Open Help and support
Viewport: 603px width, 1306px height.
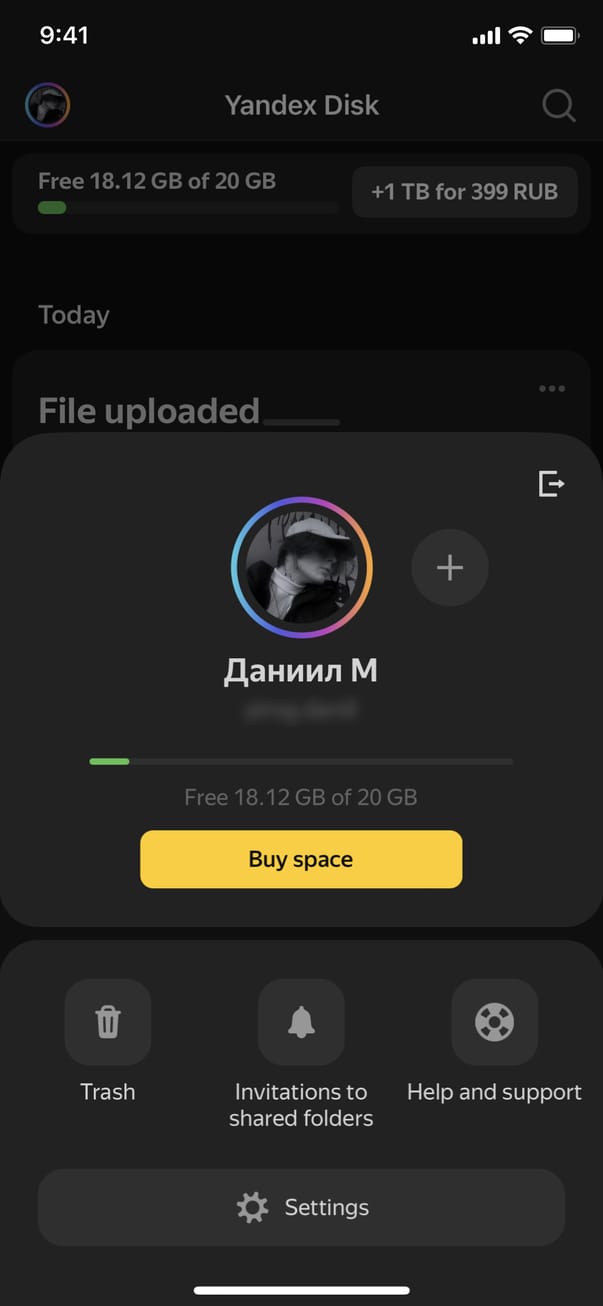(x=494, y=1022)
